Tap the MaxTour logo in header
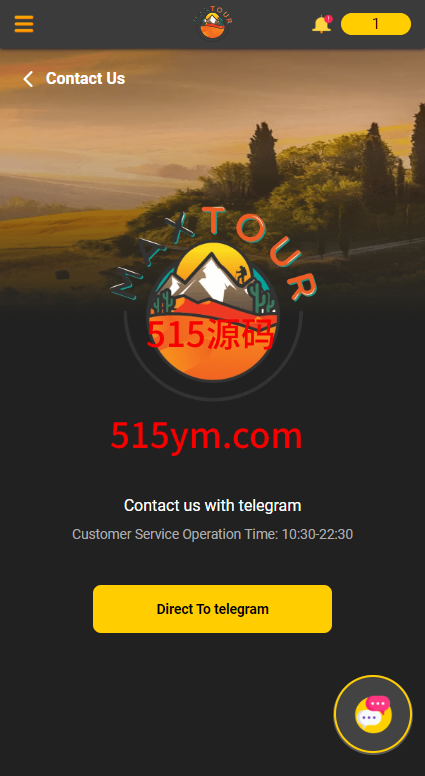Screen dimensions: 425x776 (x=212, y=24)
